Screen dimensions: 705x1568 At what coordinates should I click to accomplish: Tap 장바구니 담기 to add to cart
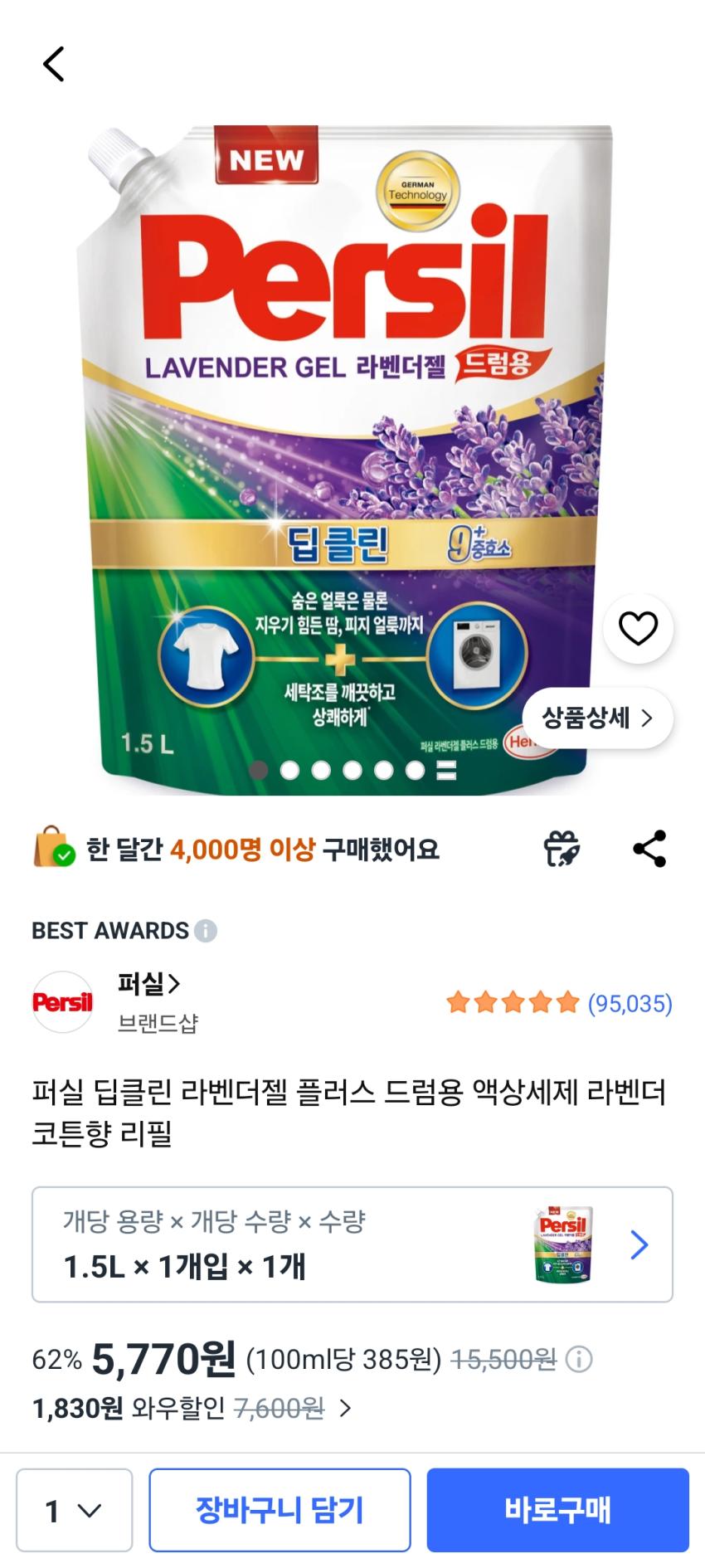coord(280,1510)
